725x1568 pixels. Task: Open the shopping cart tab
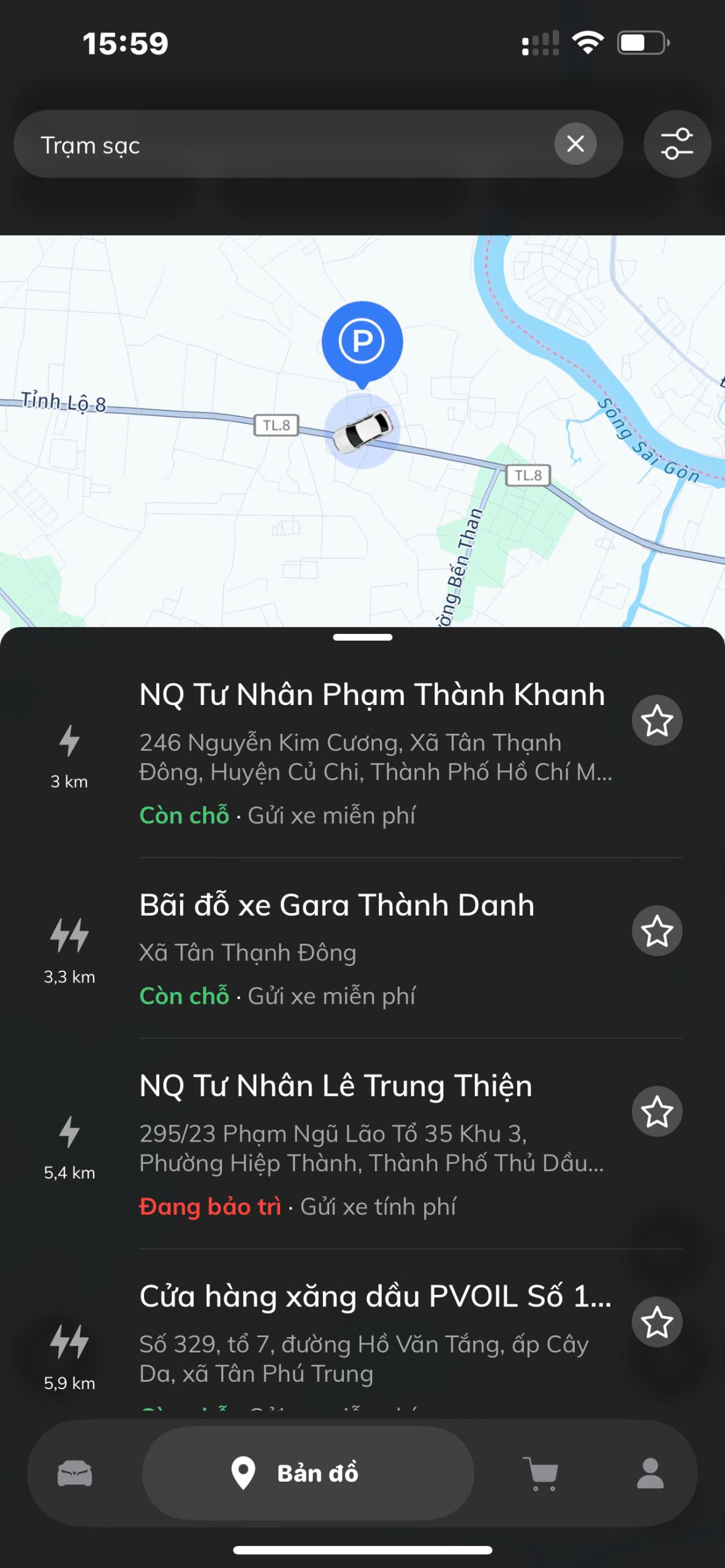(x=541, y=1473)
